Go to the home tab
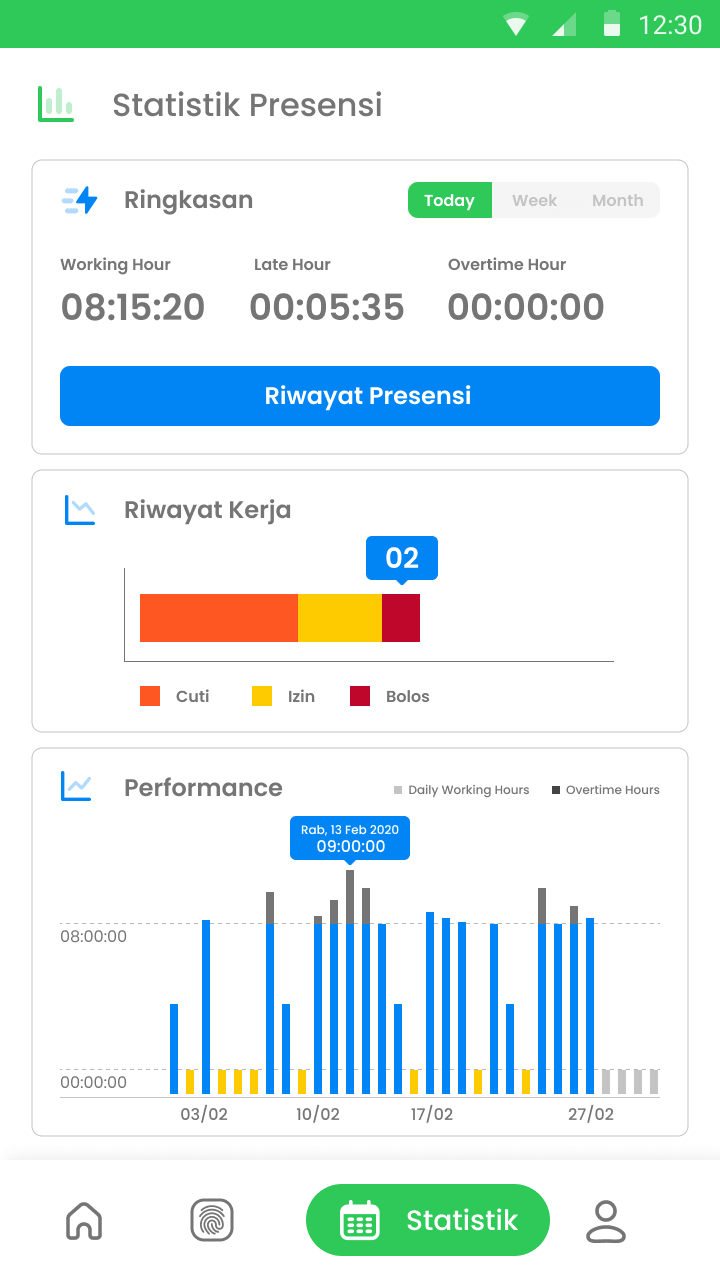Screen dimensions: 720x1280 click(x=84, y=1220)
